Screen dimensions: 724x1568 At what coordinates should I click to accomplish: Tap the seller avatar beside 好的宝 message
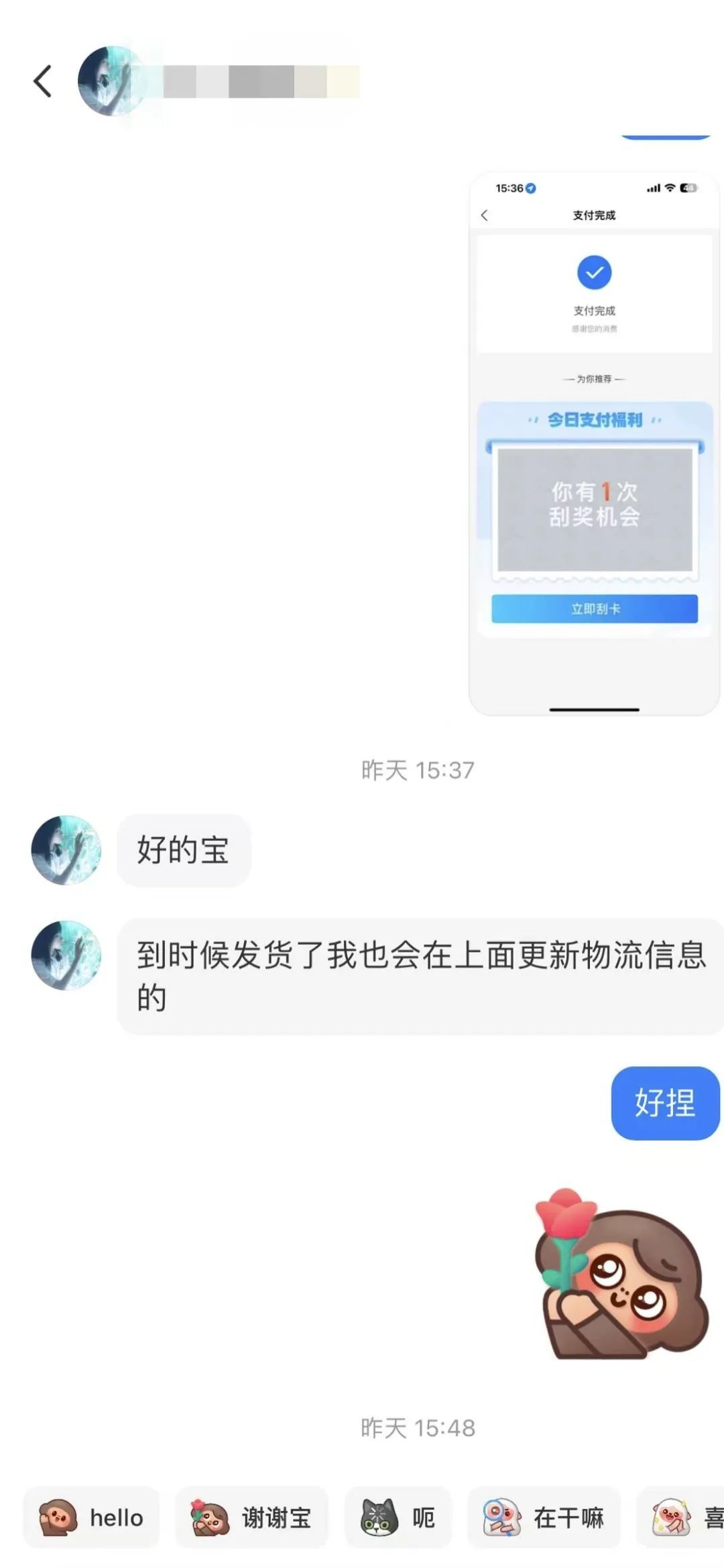[x=65, y=849]
